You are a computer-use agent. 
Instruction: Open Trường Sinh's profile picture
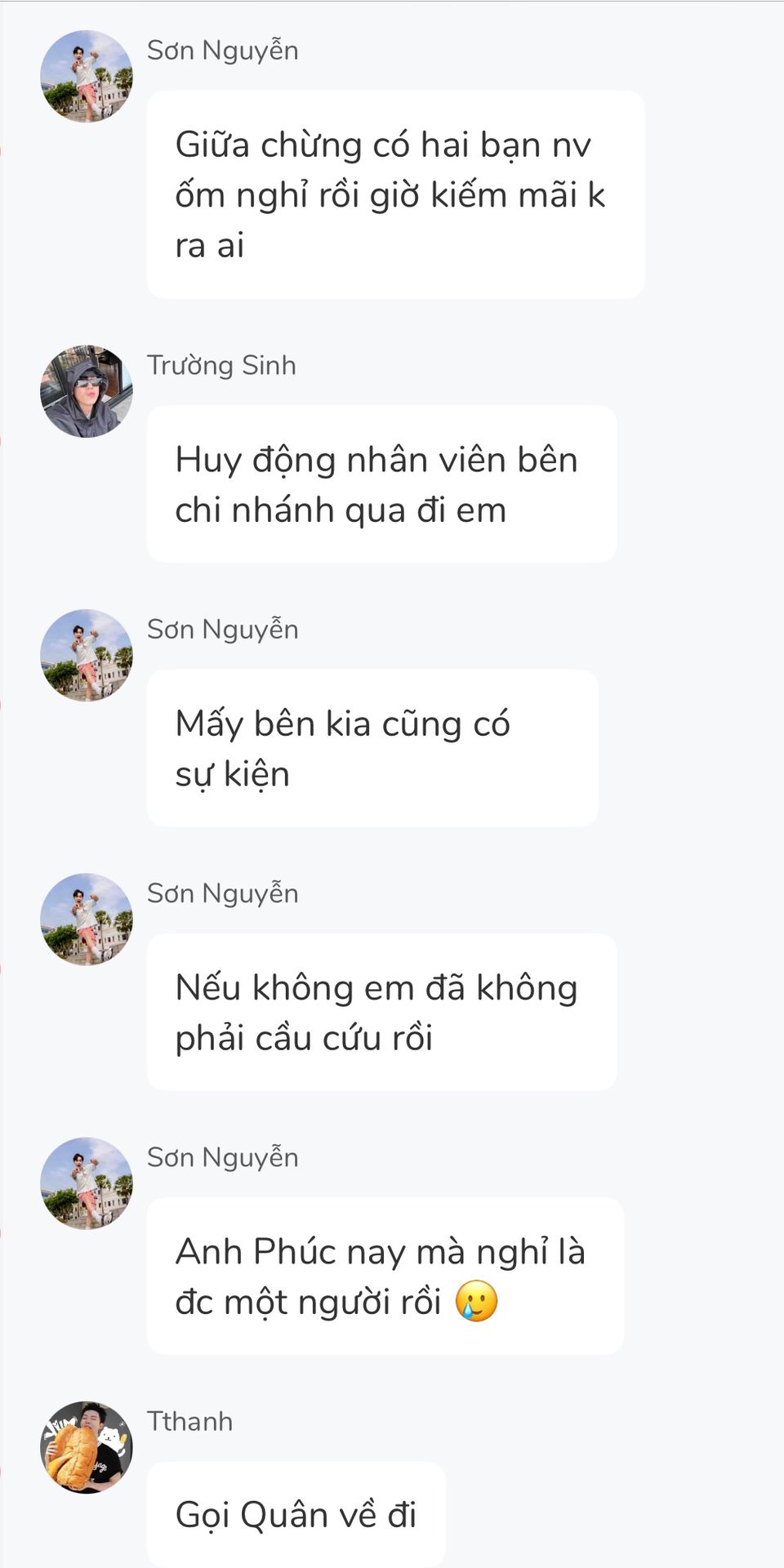click(x=86, y=391)
